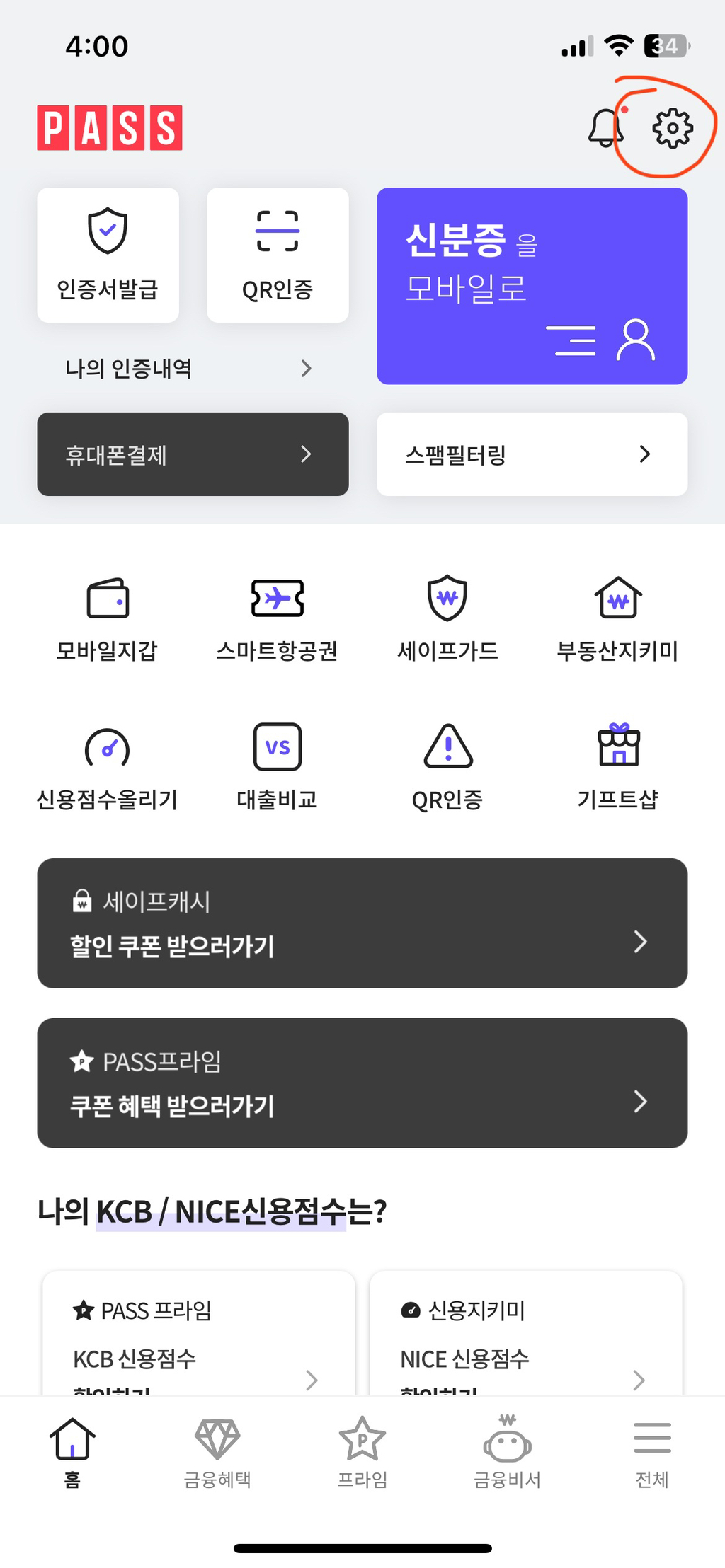Open the 신분증을 모바일로 banner
The width and height of the screenshot is (725, 1568).
532,286
